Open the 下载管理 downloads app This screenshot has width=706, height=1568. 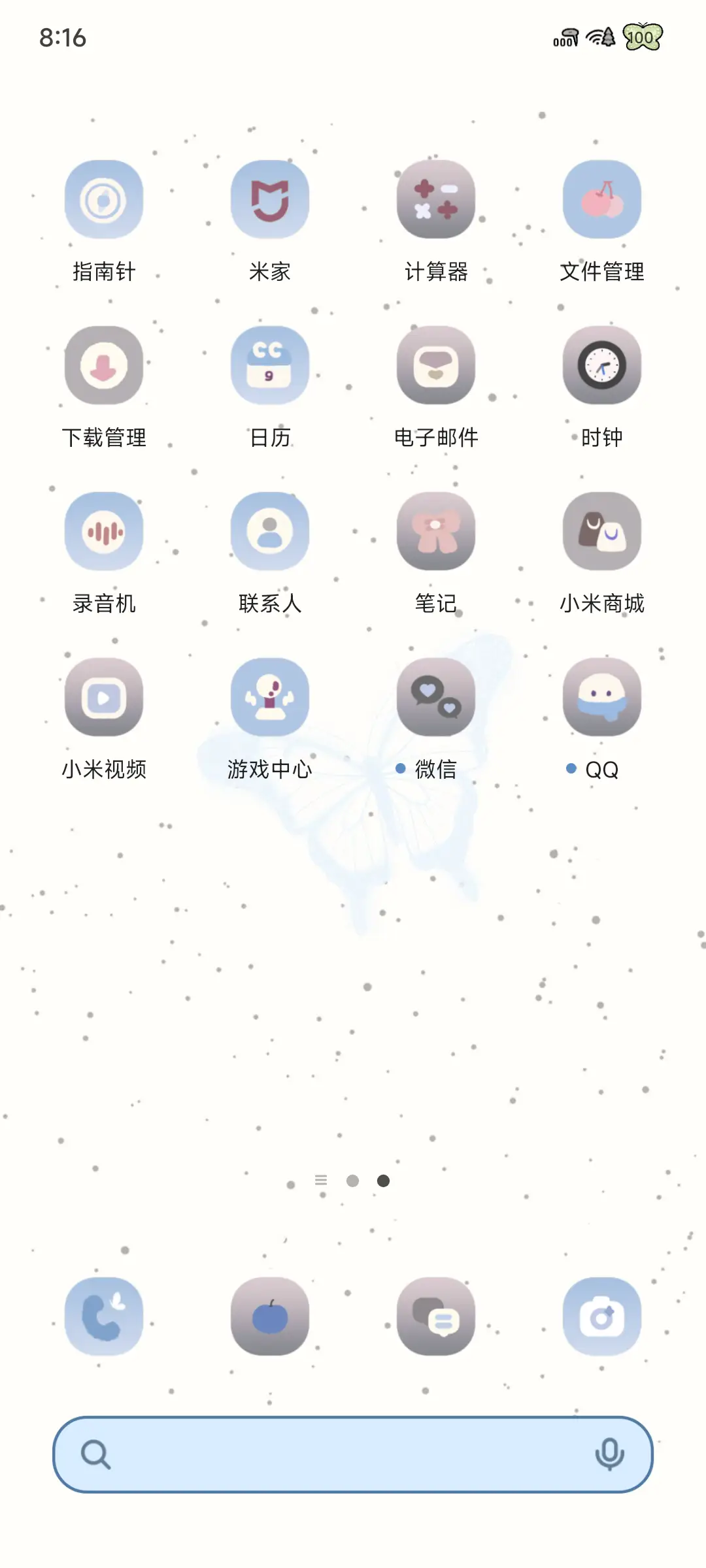tap(103, 366)
